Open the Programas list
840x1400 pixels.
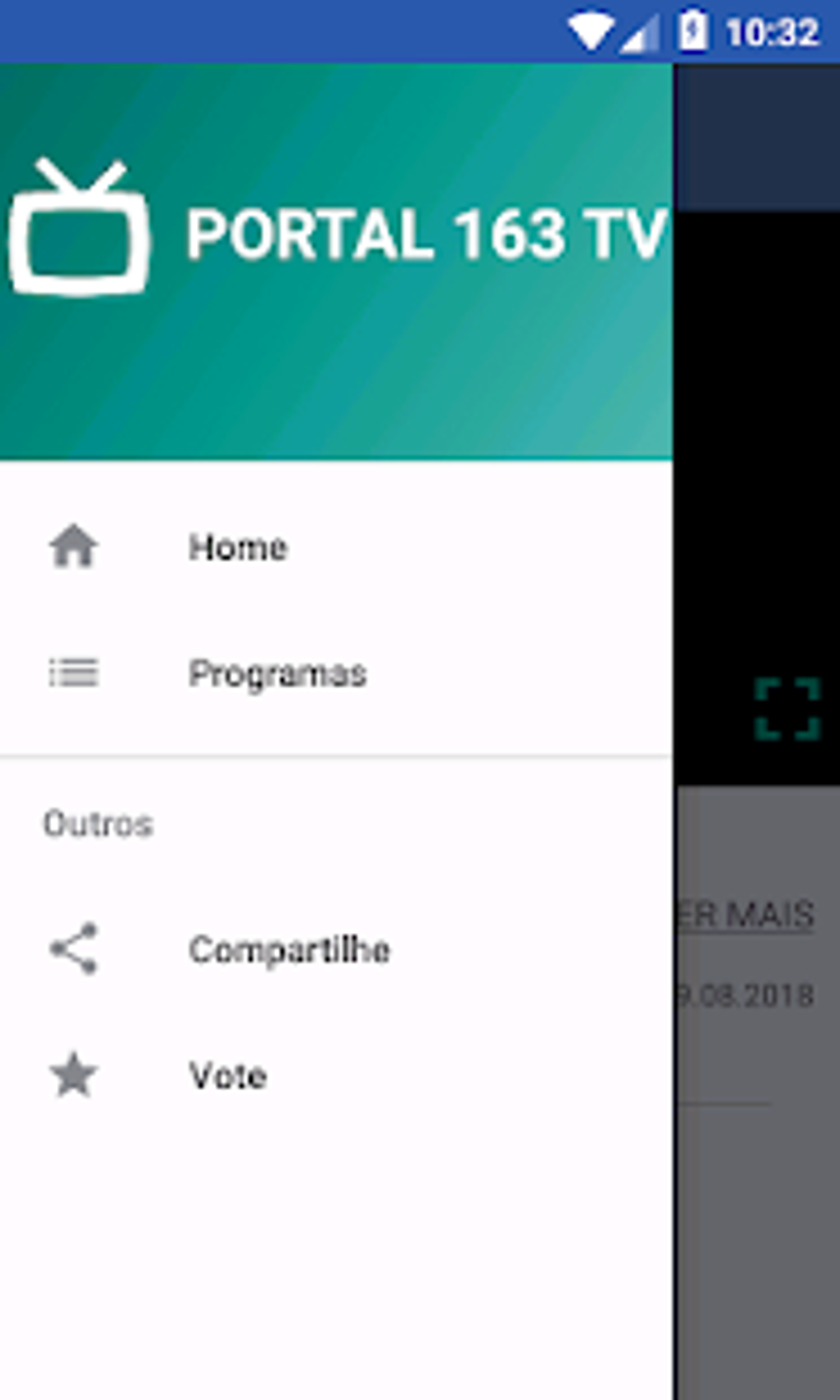tap(336, 673)
